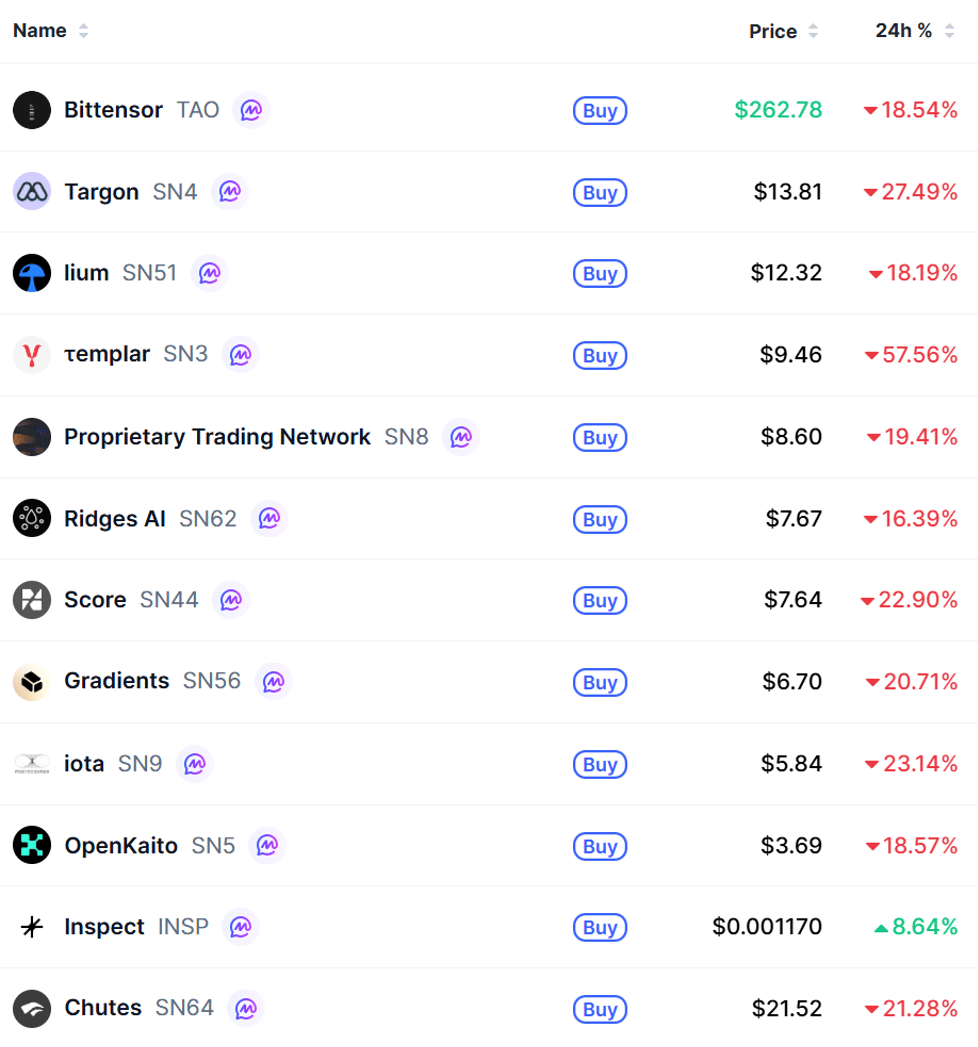Tap Buy for Gradients SN56

click(x=600, y=682)
